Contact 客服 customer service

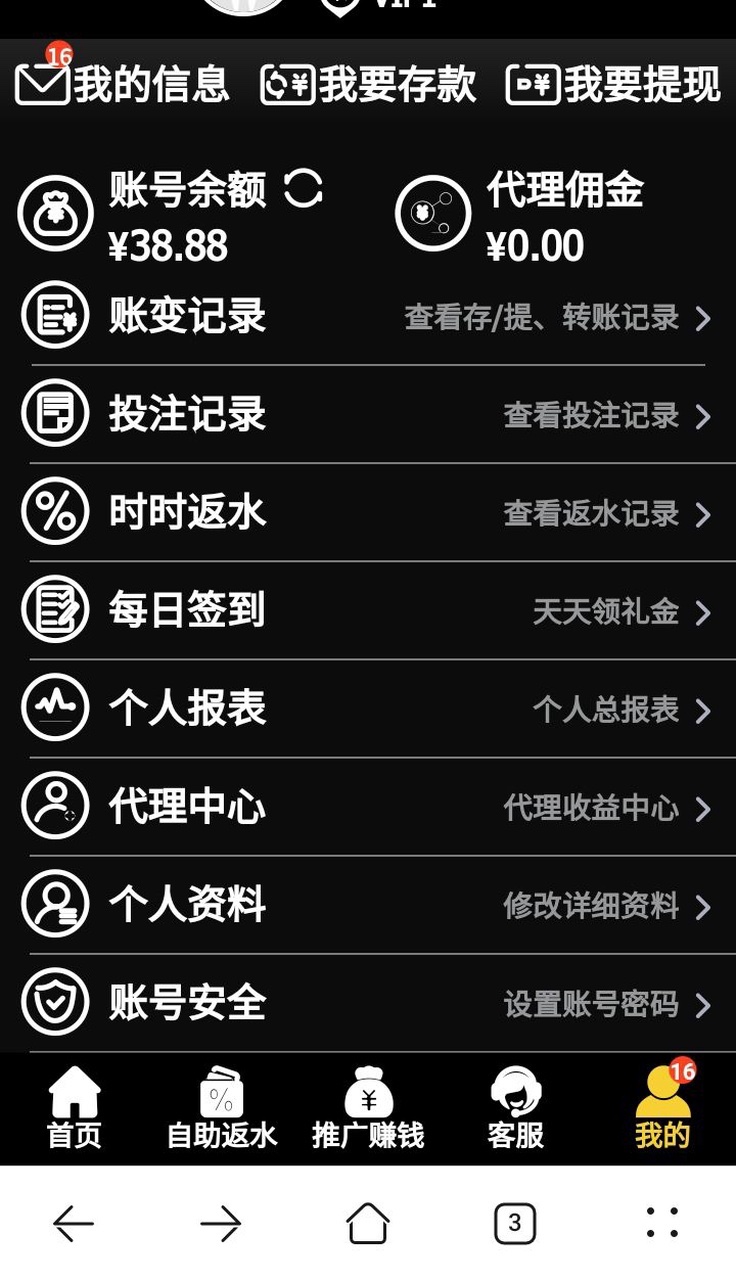click(515, 1108)
